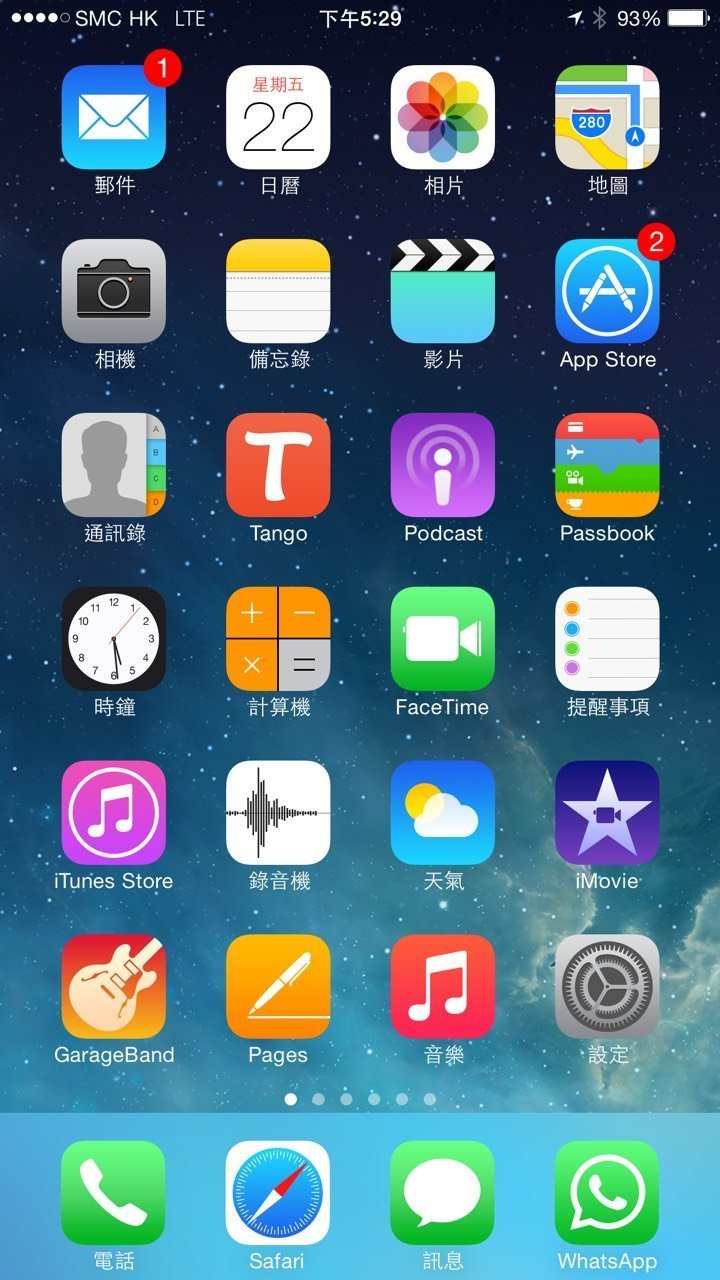Screen dimensions: 720x1280
Task: Open the Mail app (郵件)
Action: point(114,118)
